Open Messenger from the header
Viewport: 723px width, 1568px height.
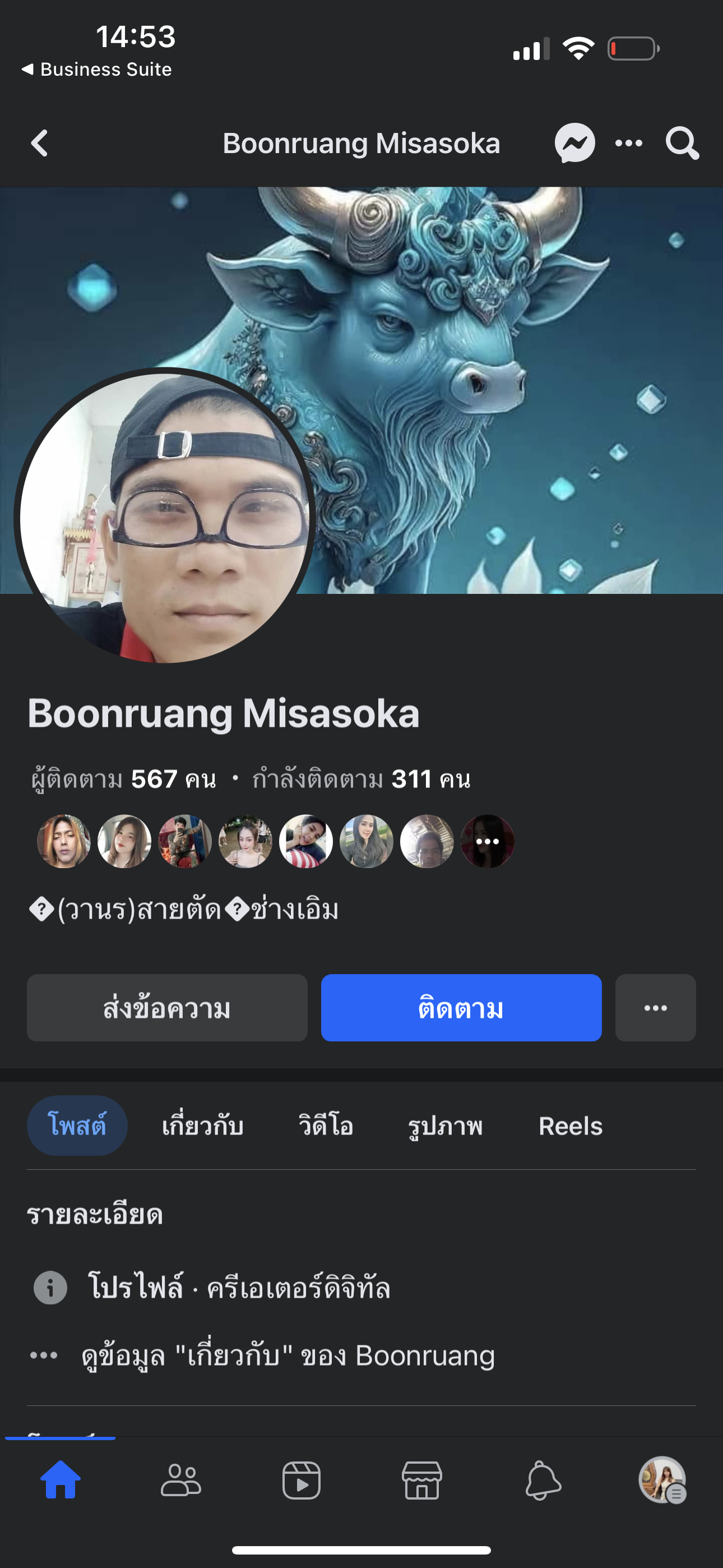pyautogui.click(x=574, y=144)
